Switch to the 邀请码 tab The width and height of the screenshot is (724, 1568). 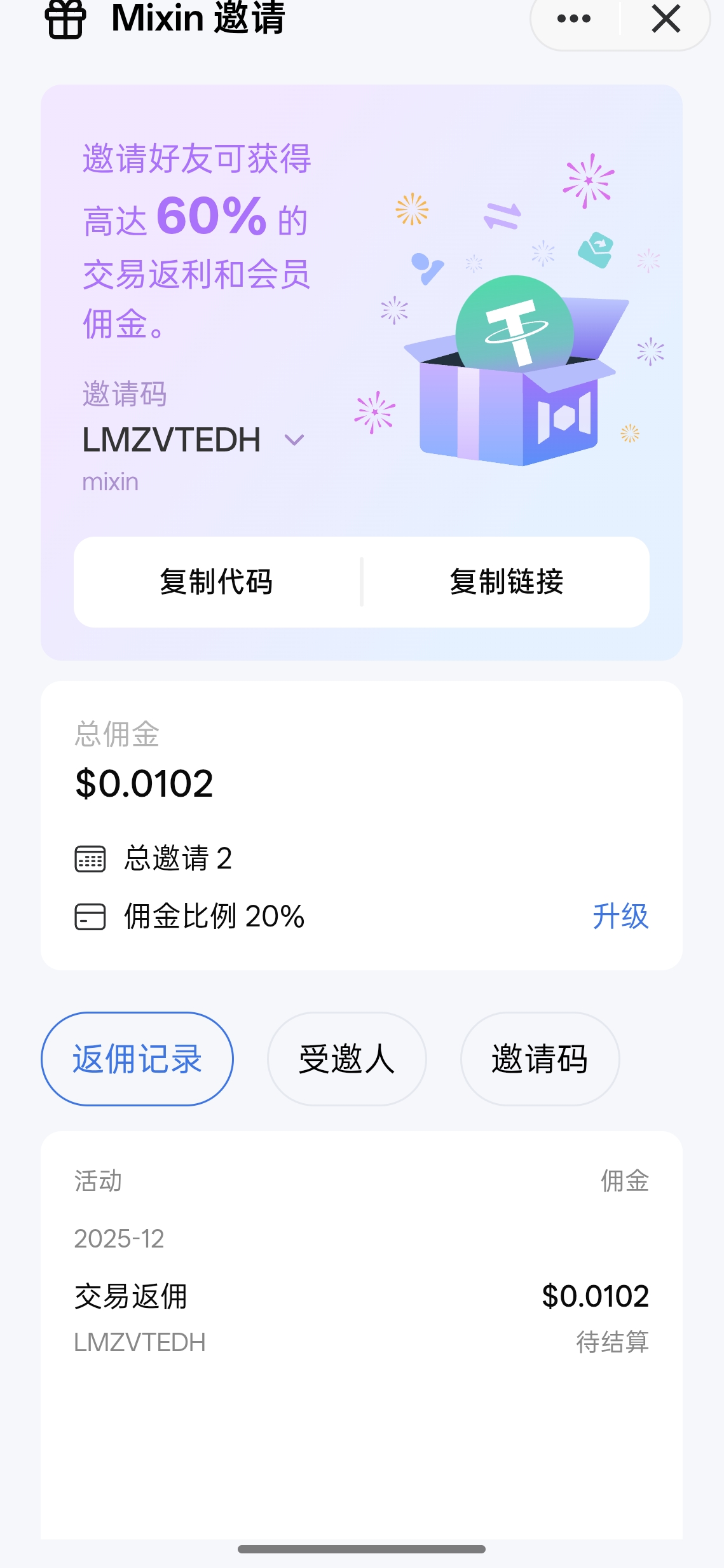coord(539,1059)
